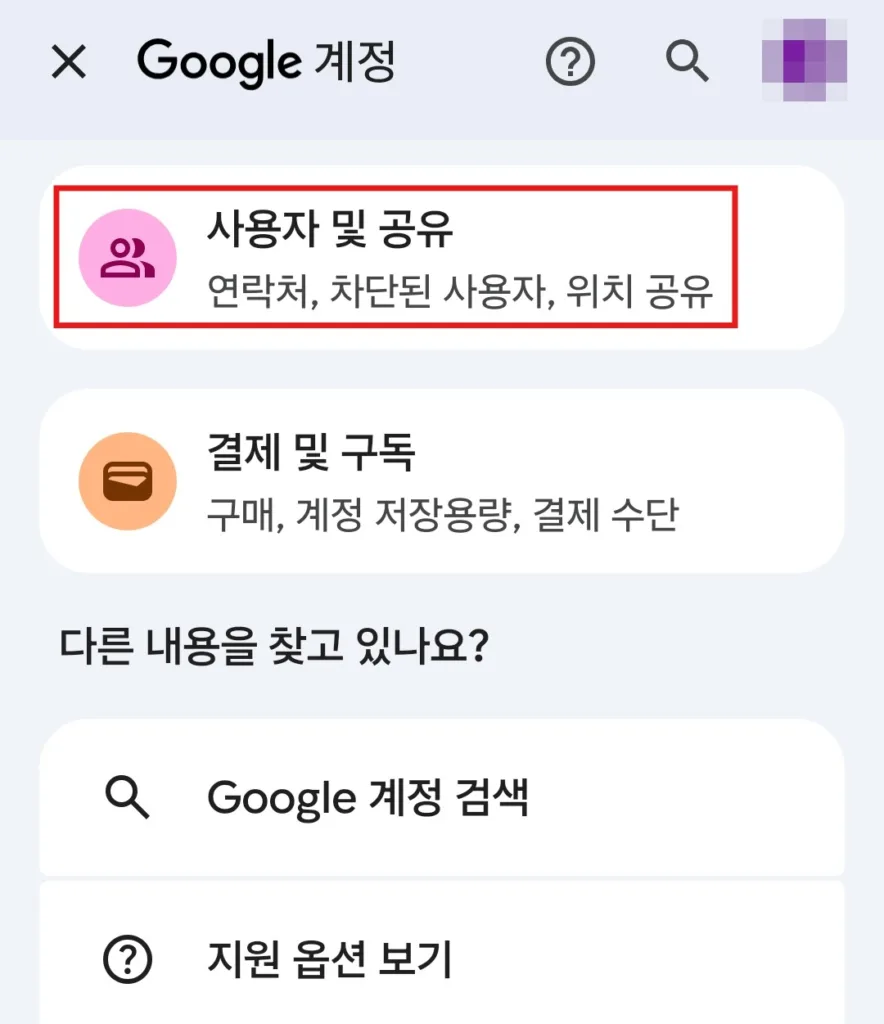Click the magnifier icon inside Google 계정 검색
884x1024 pixels.
click(128, 798)
